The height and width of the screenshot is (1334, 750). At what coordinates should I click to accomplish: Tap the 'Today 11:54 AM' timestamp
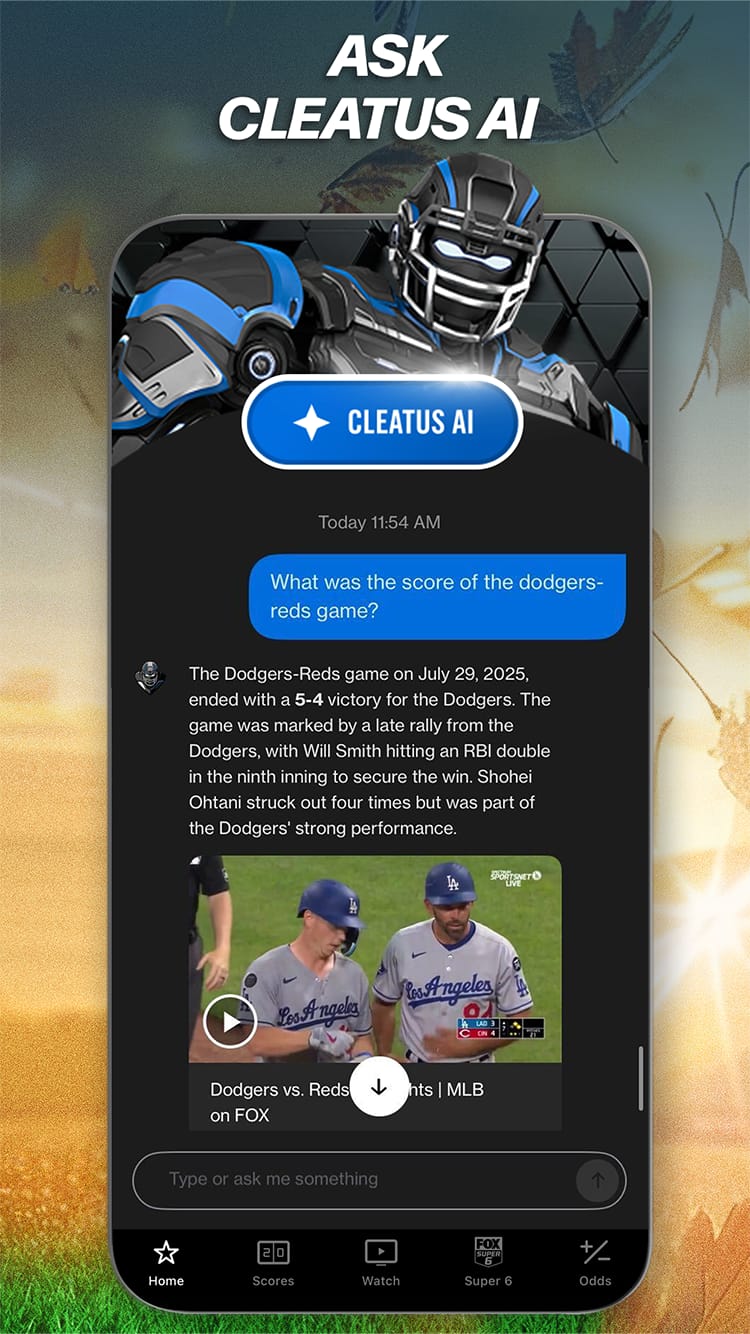pos(382,522)
